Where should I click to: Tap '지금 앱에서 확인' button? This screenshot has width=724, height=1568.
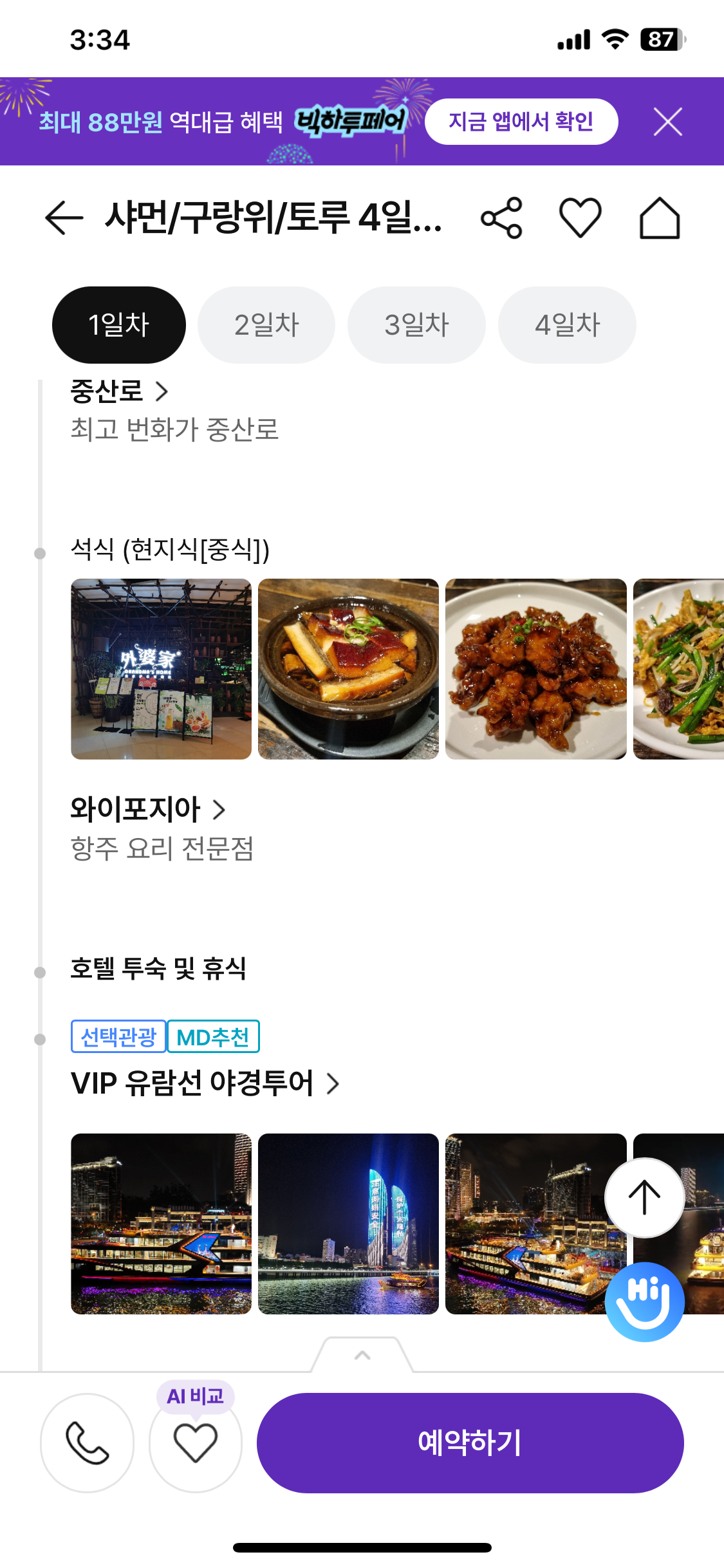[x=521, y=122]
